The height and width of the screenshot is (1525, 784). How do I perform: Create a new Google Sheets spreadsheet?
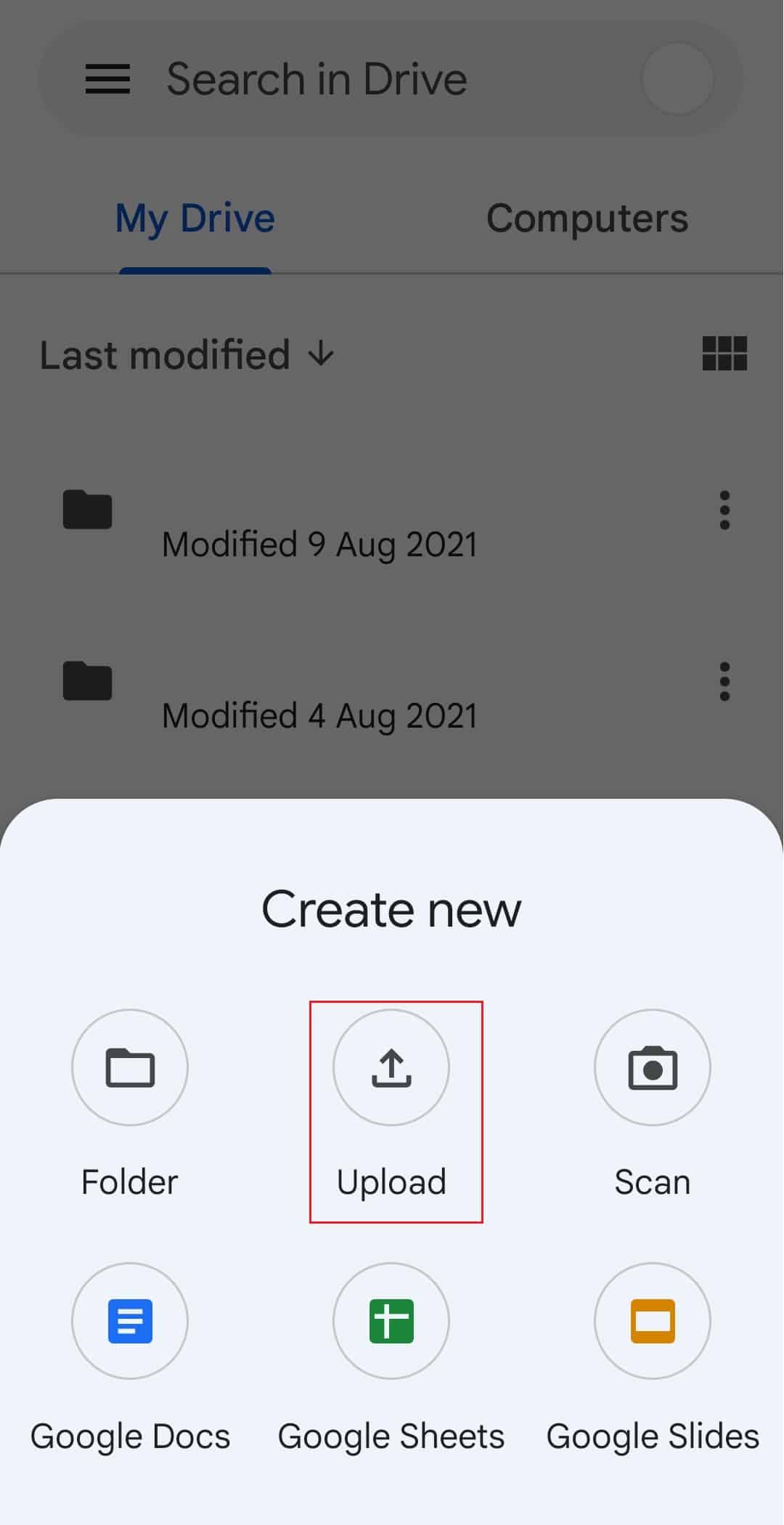tap(391, 1322)
